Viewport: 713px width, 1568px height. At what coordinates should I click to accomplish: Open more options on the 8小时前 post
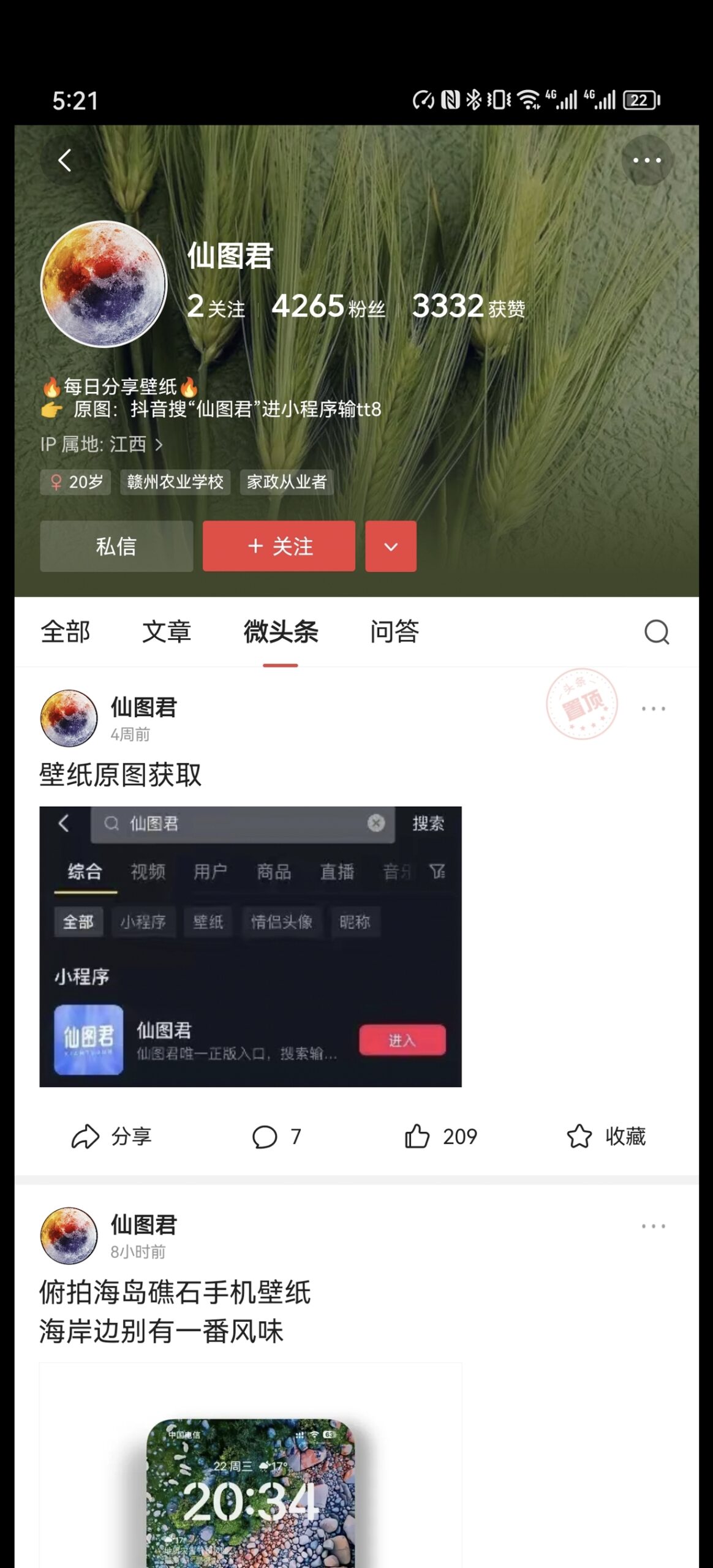coord(653,1226)
